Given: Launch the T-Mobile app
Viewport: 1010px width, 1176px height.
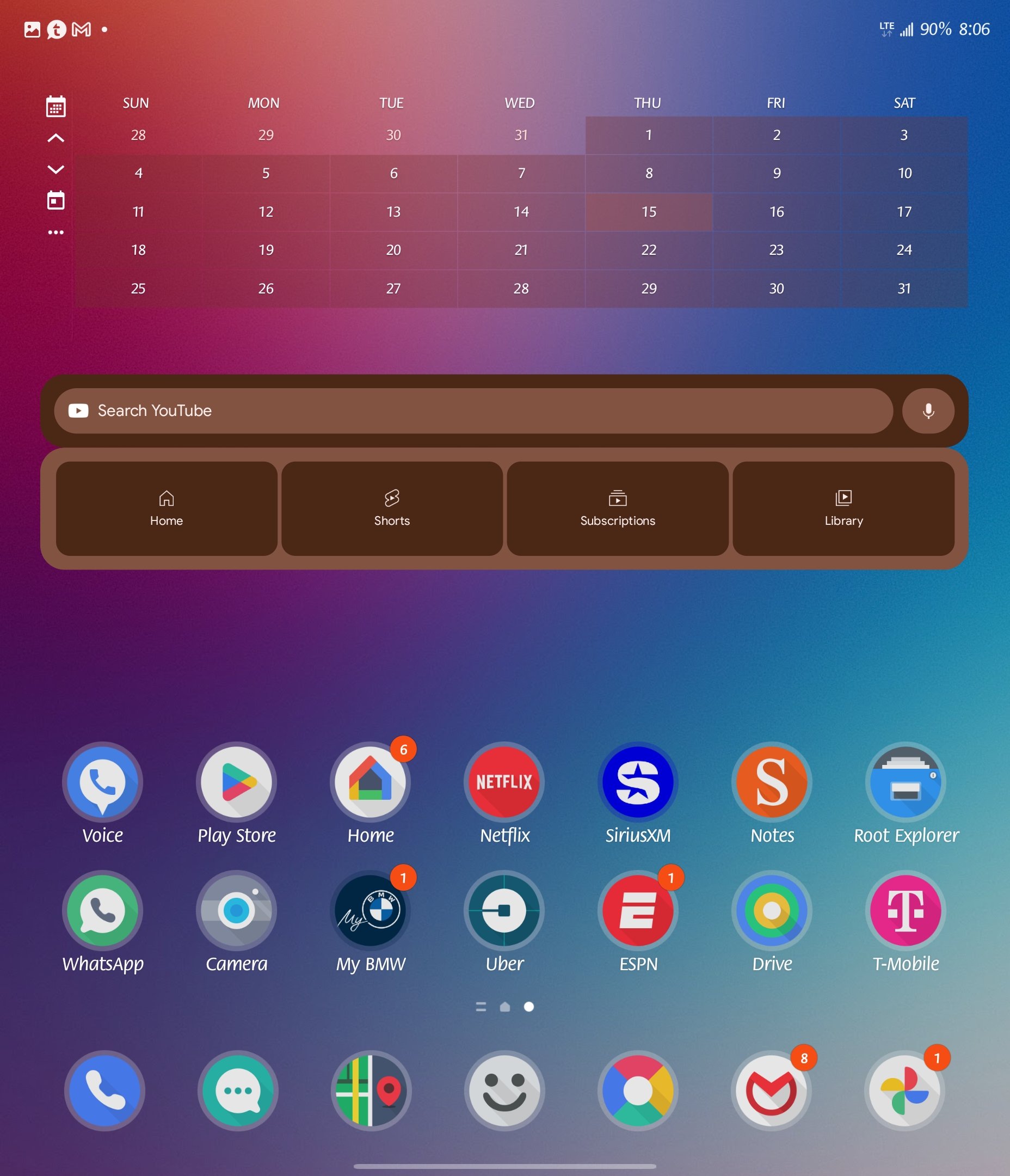Looking at the screenshot, I should pyautogui.click(x=906, y=910).
